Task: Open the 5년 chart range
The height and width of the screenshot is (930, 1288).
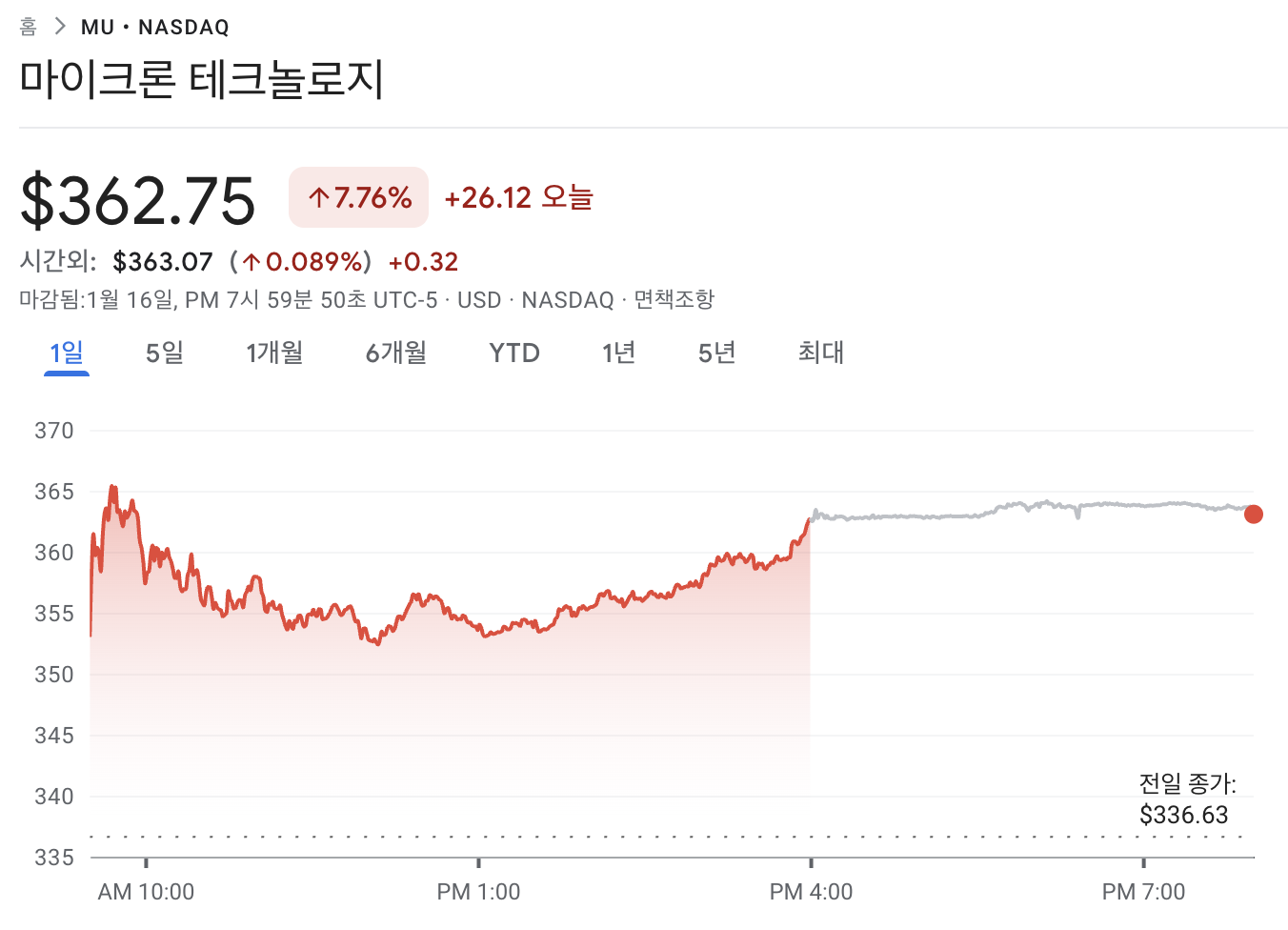Action: (716, 354)
